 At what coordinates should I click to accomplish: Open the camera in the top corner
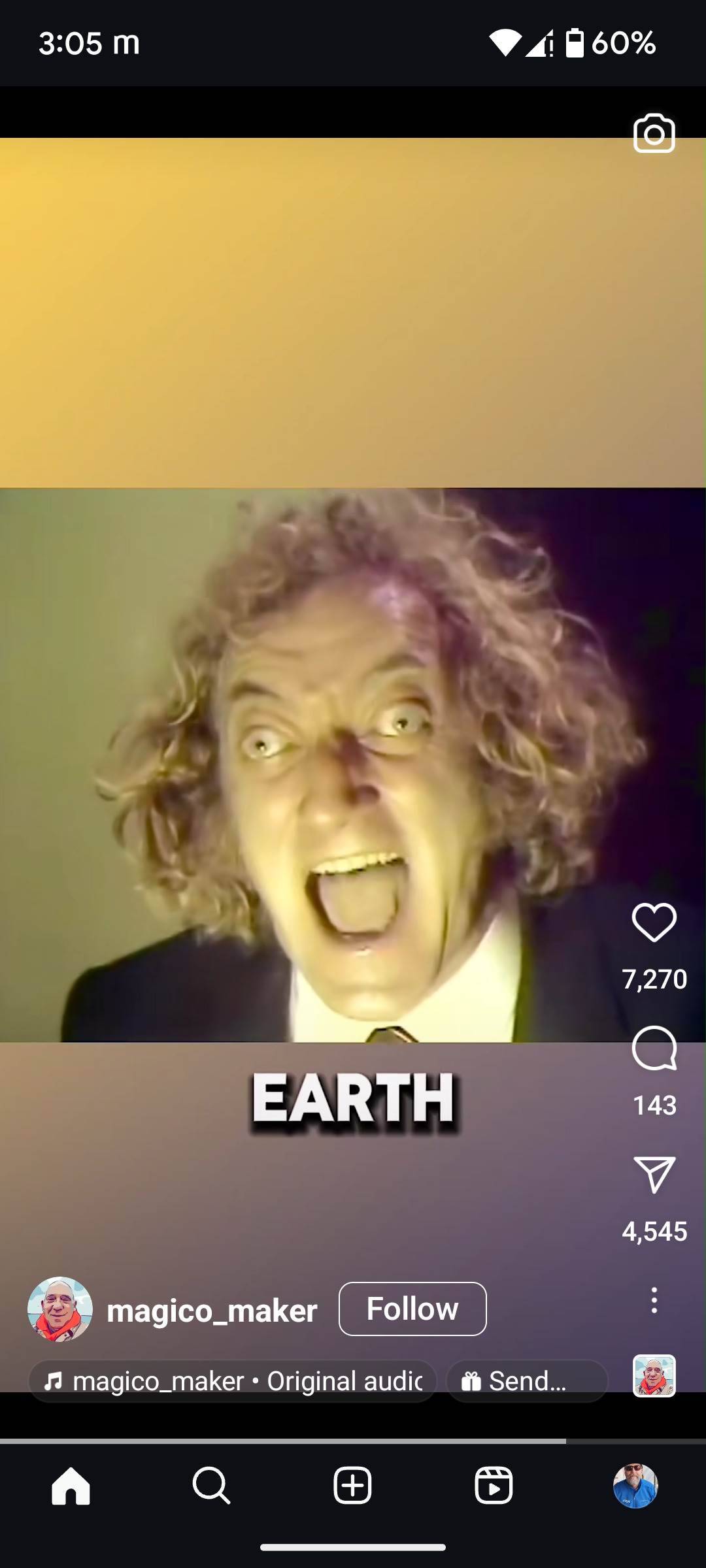pyautogui.click(x=654, y=133)
